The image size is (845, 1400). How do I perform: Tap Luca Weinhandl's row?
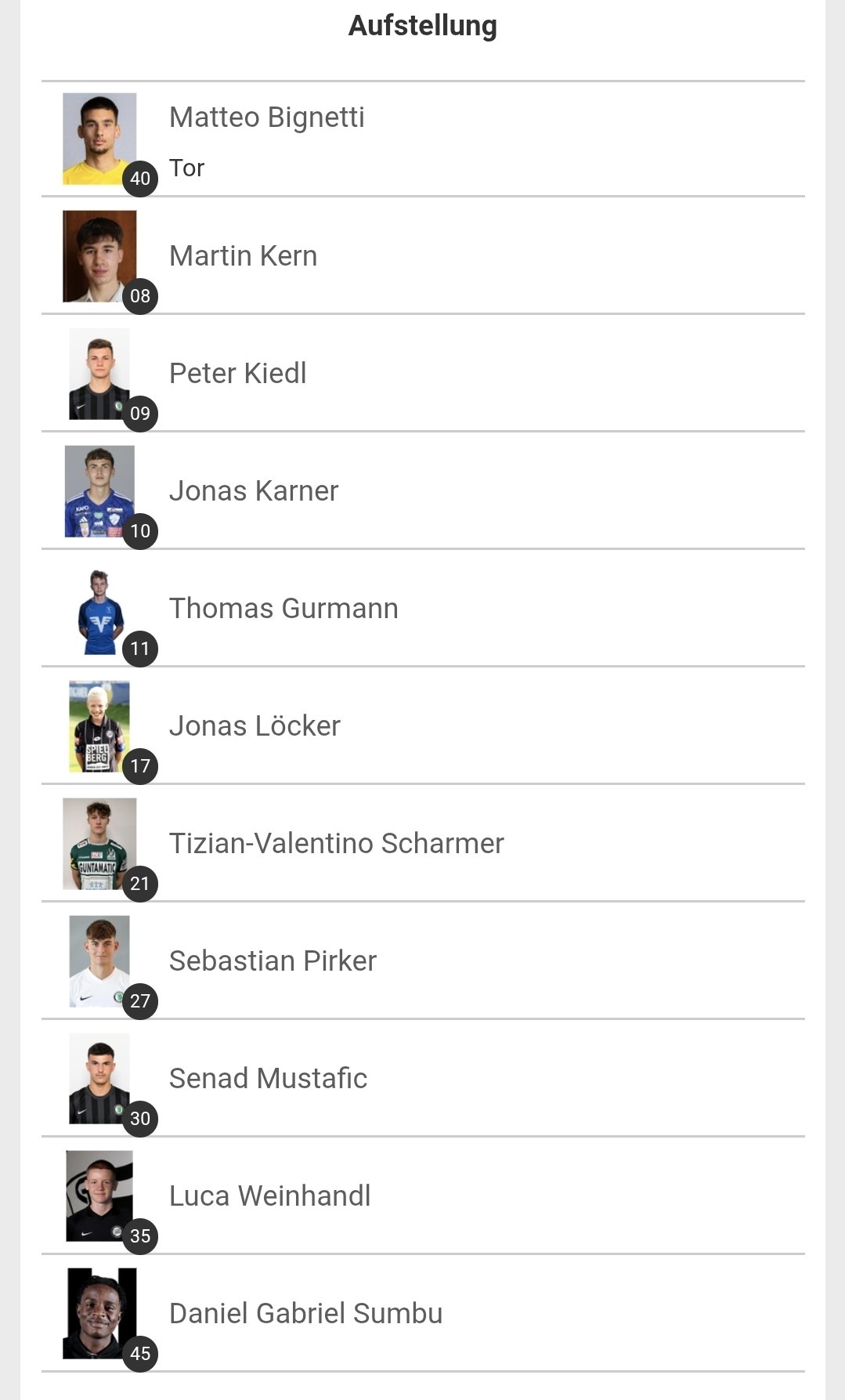pyautogui.click(x=423, y=1196)
